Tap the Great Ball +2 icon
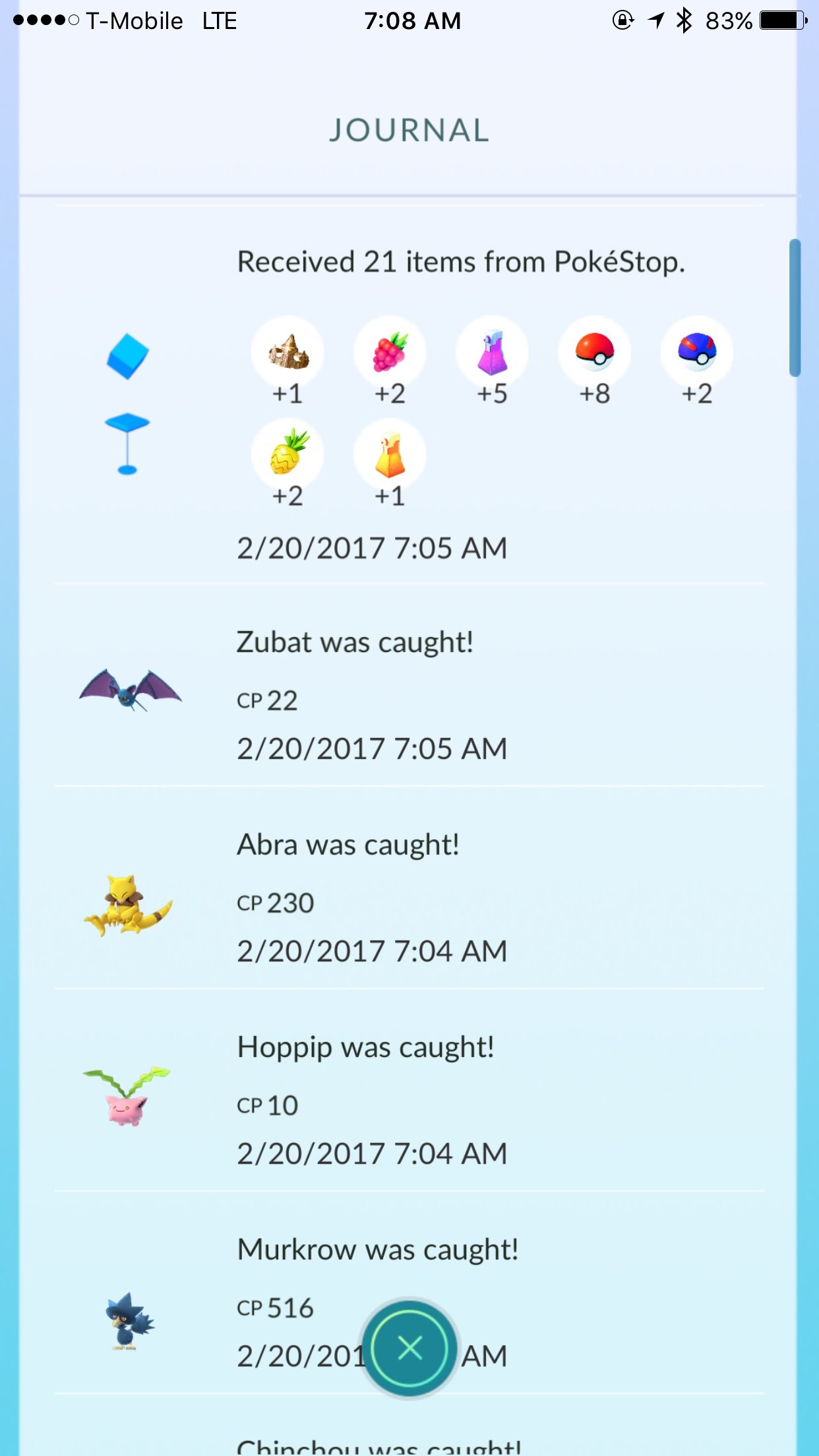 click(x=696, y=353)
